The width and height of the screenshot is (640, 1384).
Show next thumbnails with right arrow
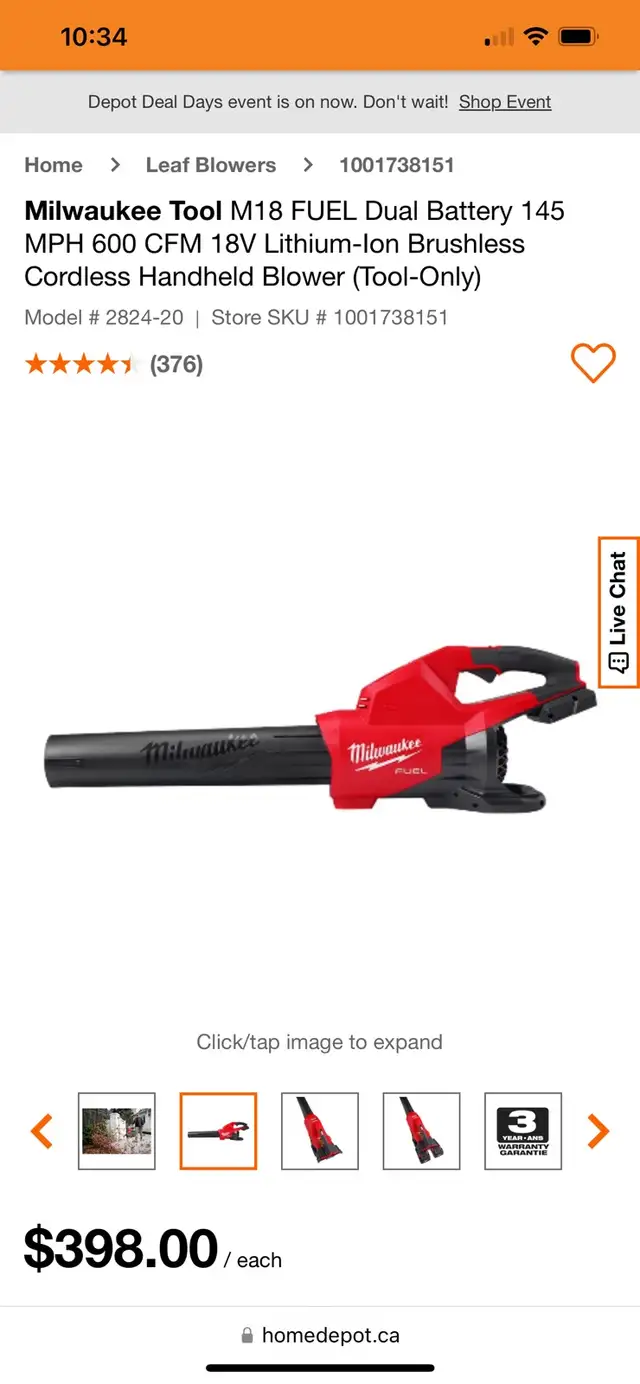click(x=597, y=1131)
